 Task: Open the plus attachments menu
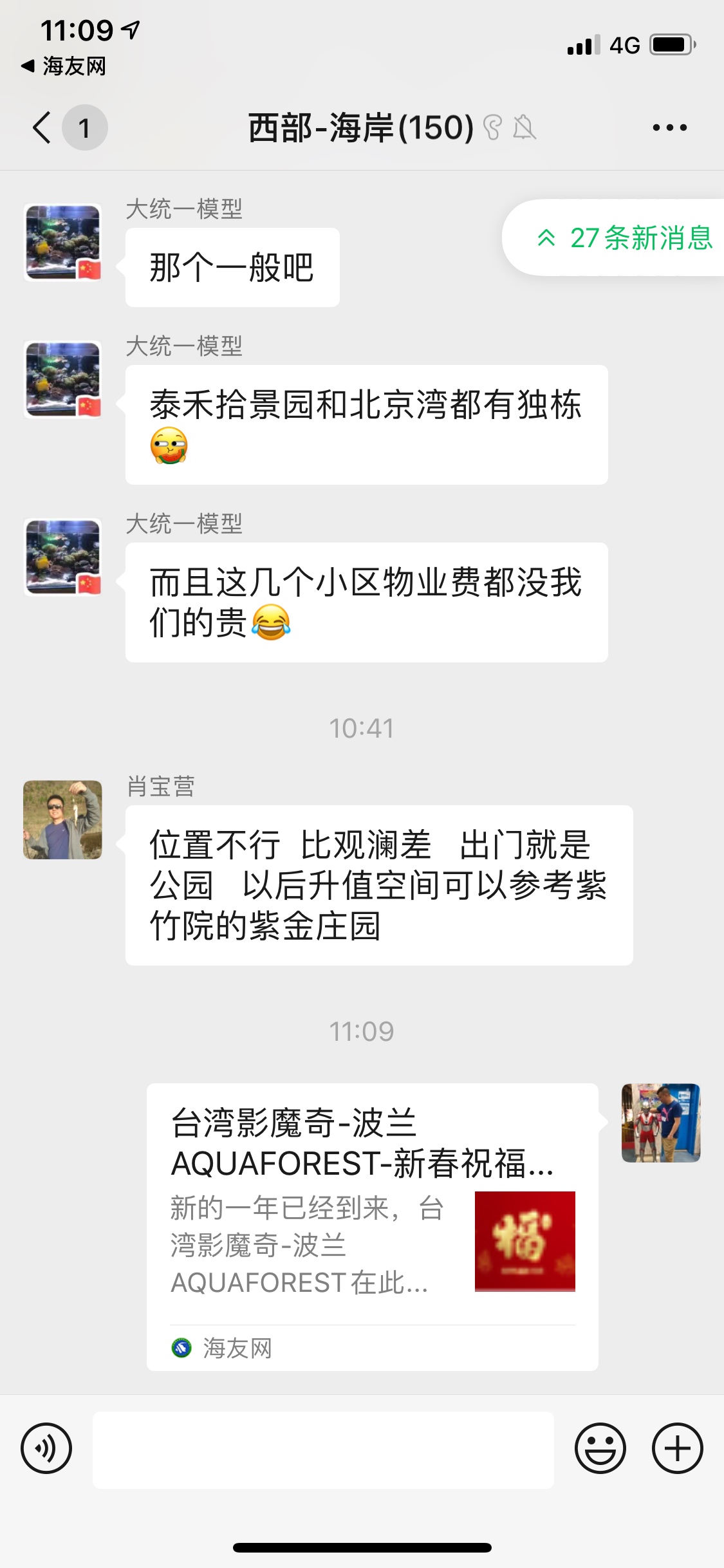tap(677, 1448)
